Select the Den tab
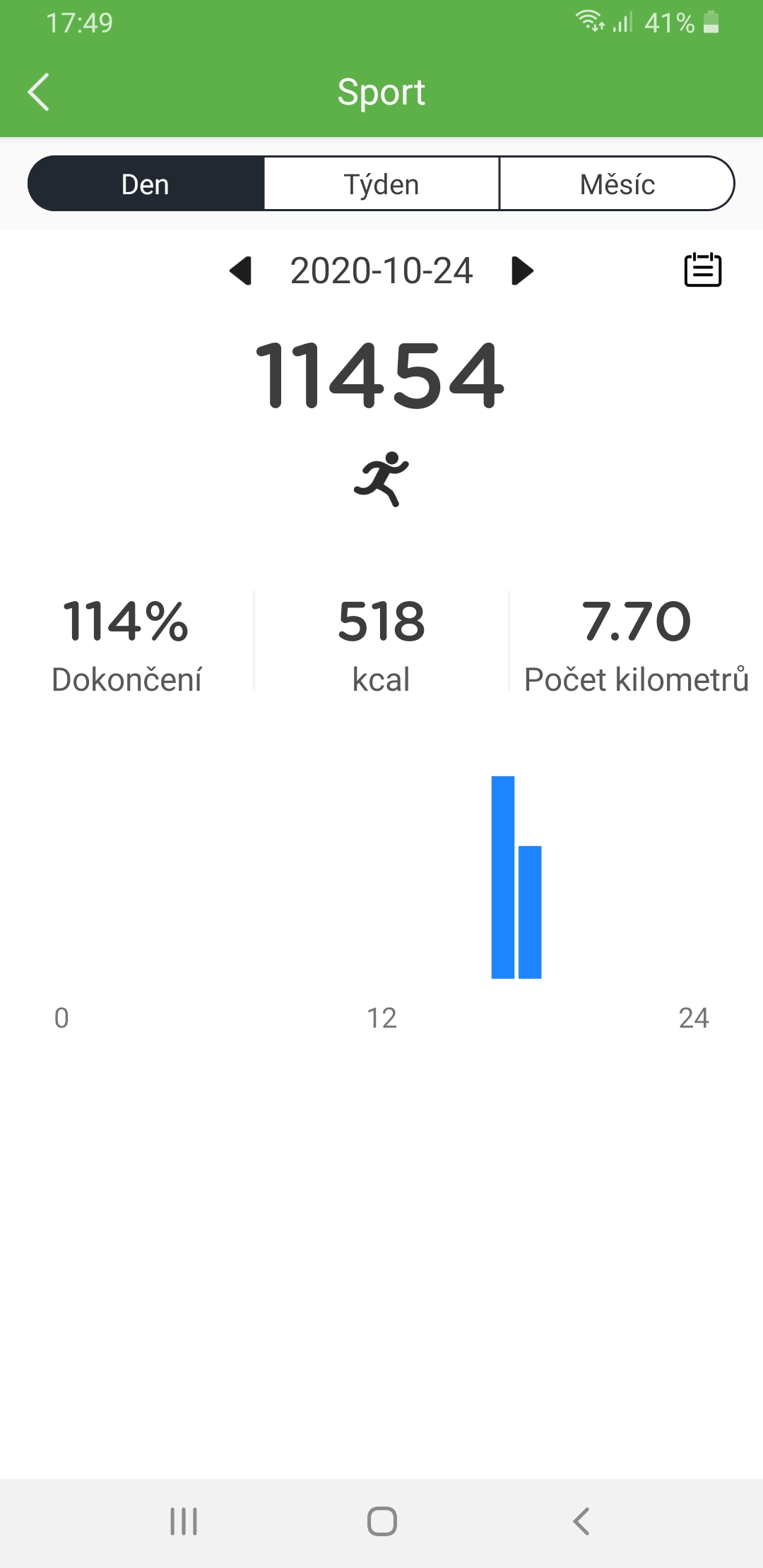The height and width of the screenshot is (1568, 763). pyautogui.click(x=146, y=184)
